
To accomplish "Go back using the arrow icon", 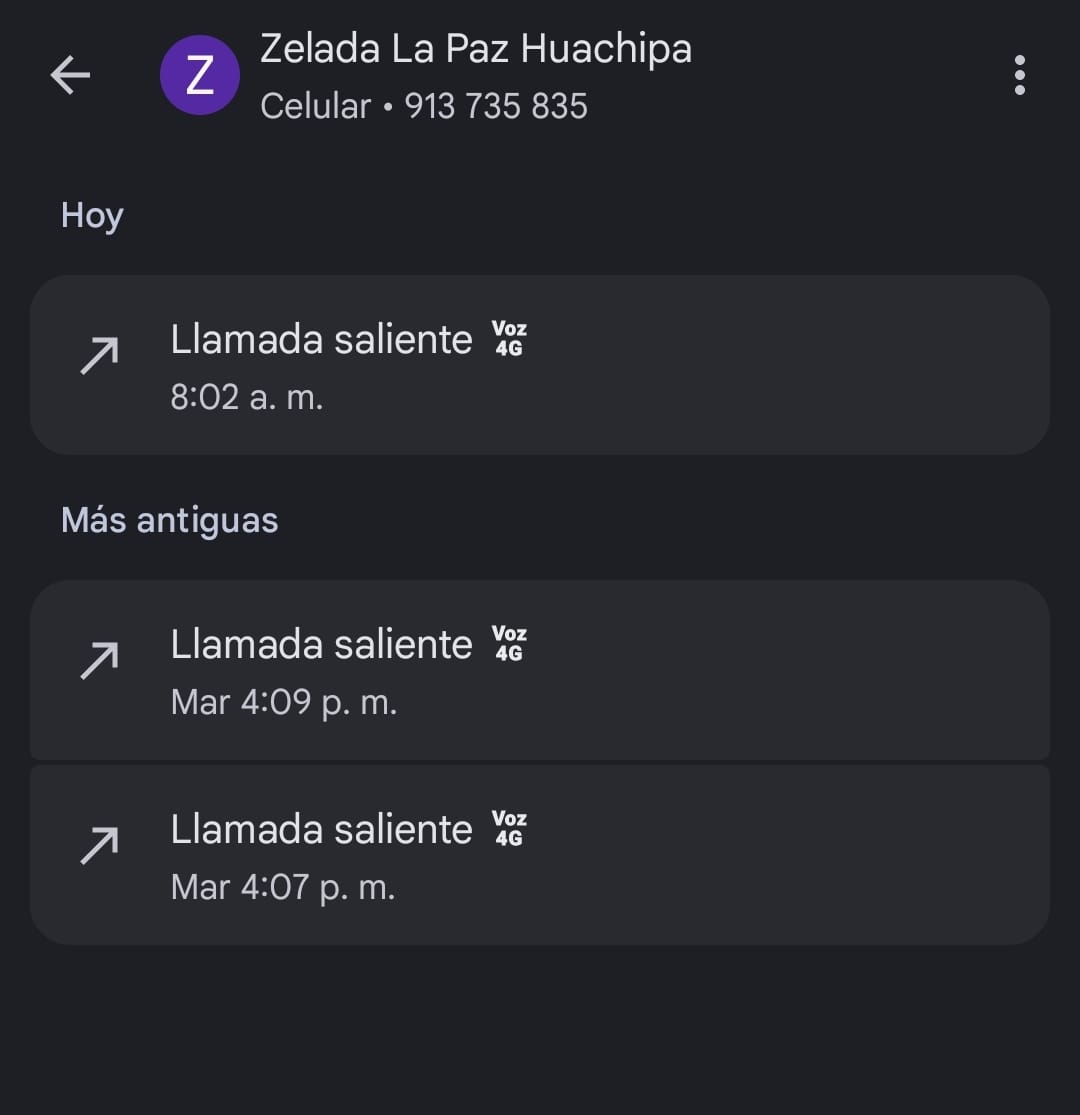I will tap(70, 75).
